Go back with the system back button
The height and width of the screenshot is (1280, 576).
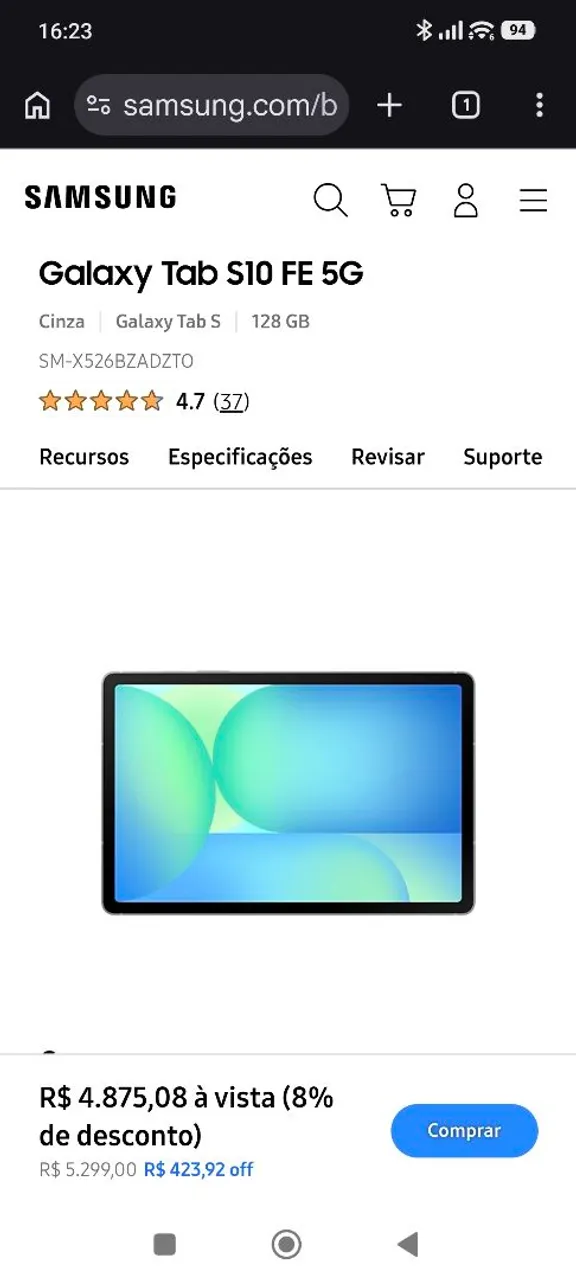407,1244
